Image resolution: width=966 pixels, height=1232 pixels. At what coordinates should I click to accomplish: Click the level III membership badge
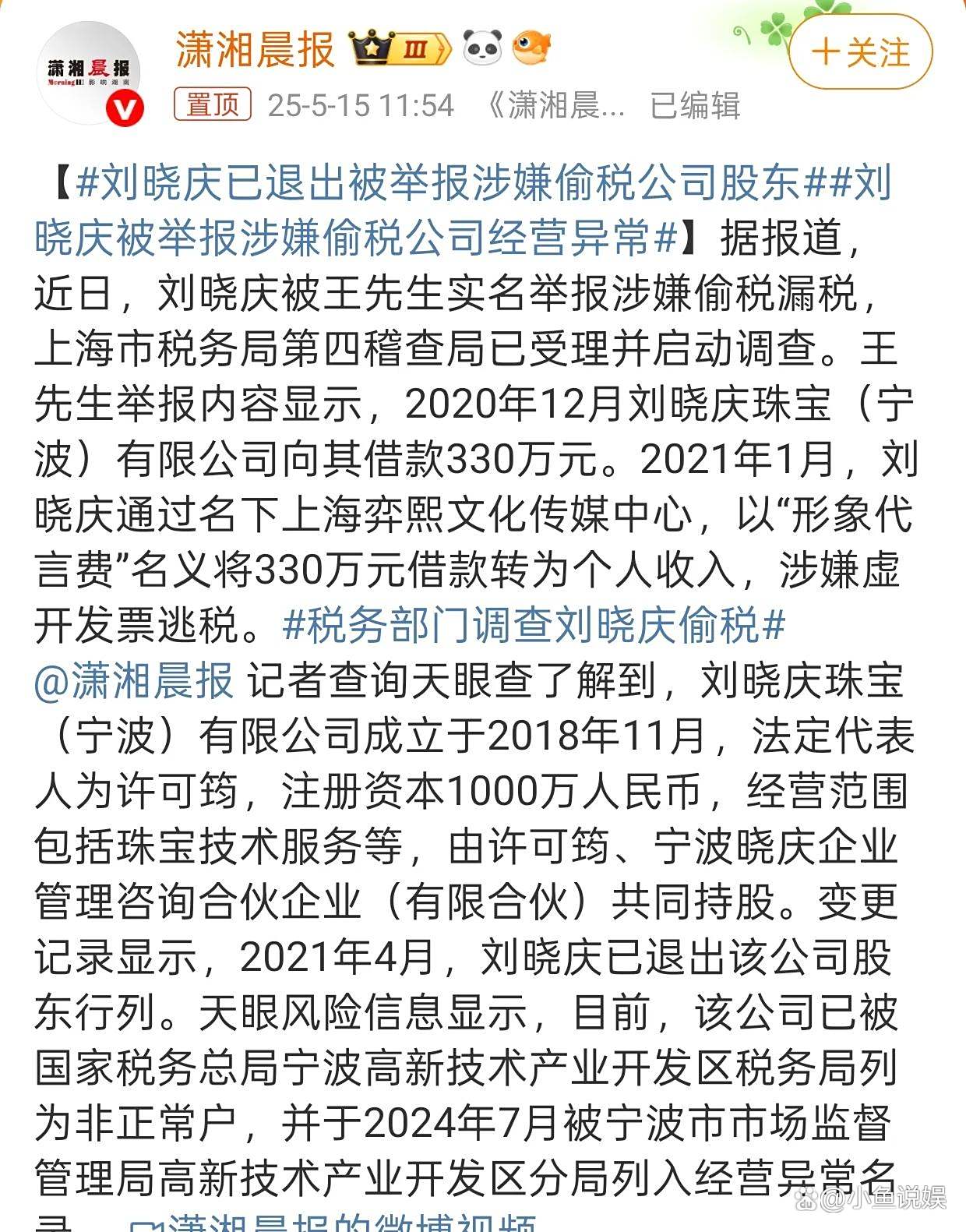[x=416, y=47]
